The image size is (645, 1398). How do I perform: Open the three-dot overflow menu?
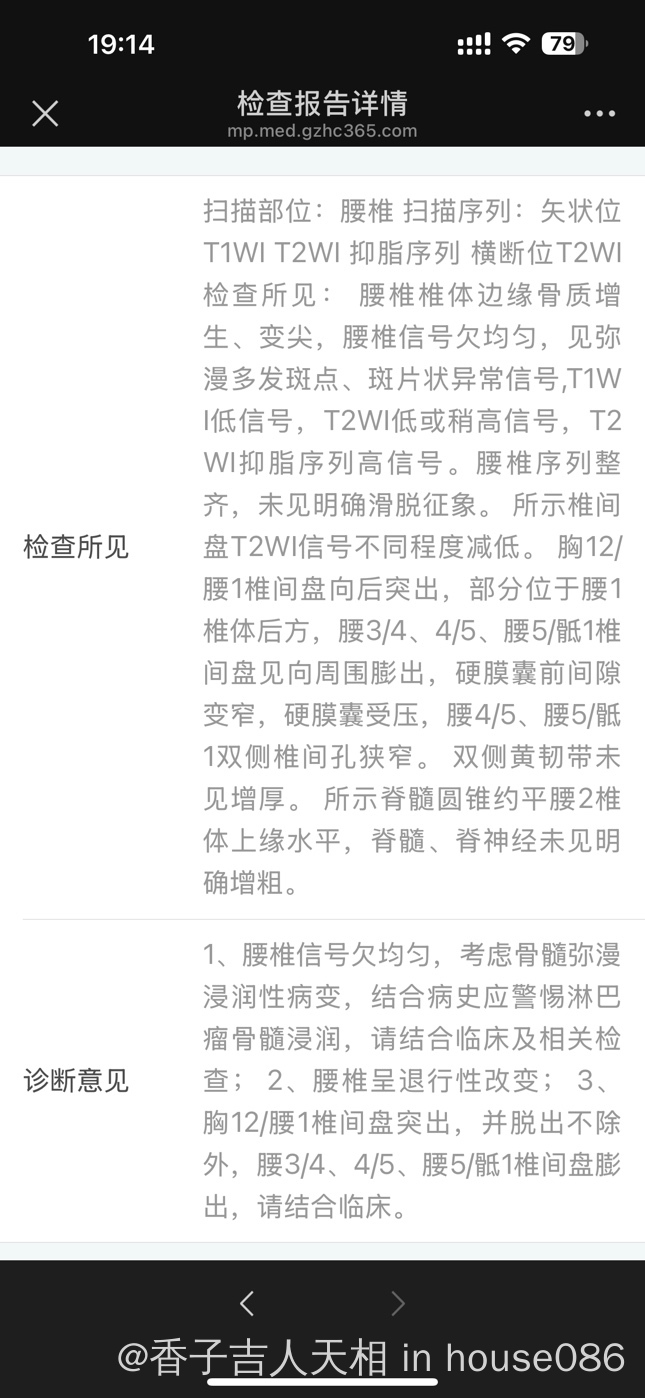coord(599,114)
